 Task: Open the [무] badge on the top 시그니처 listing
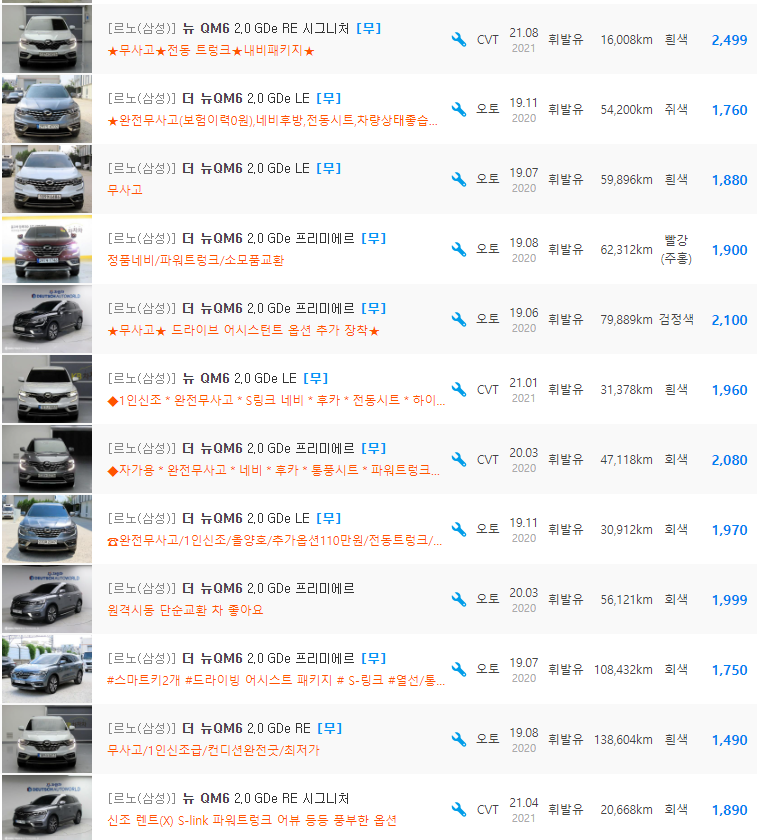click(368, 28)
